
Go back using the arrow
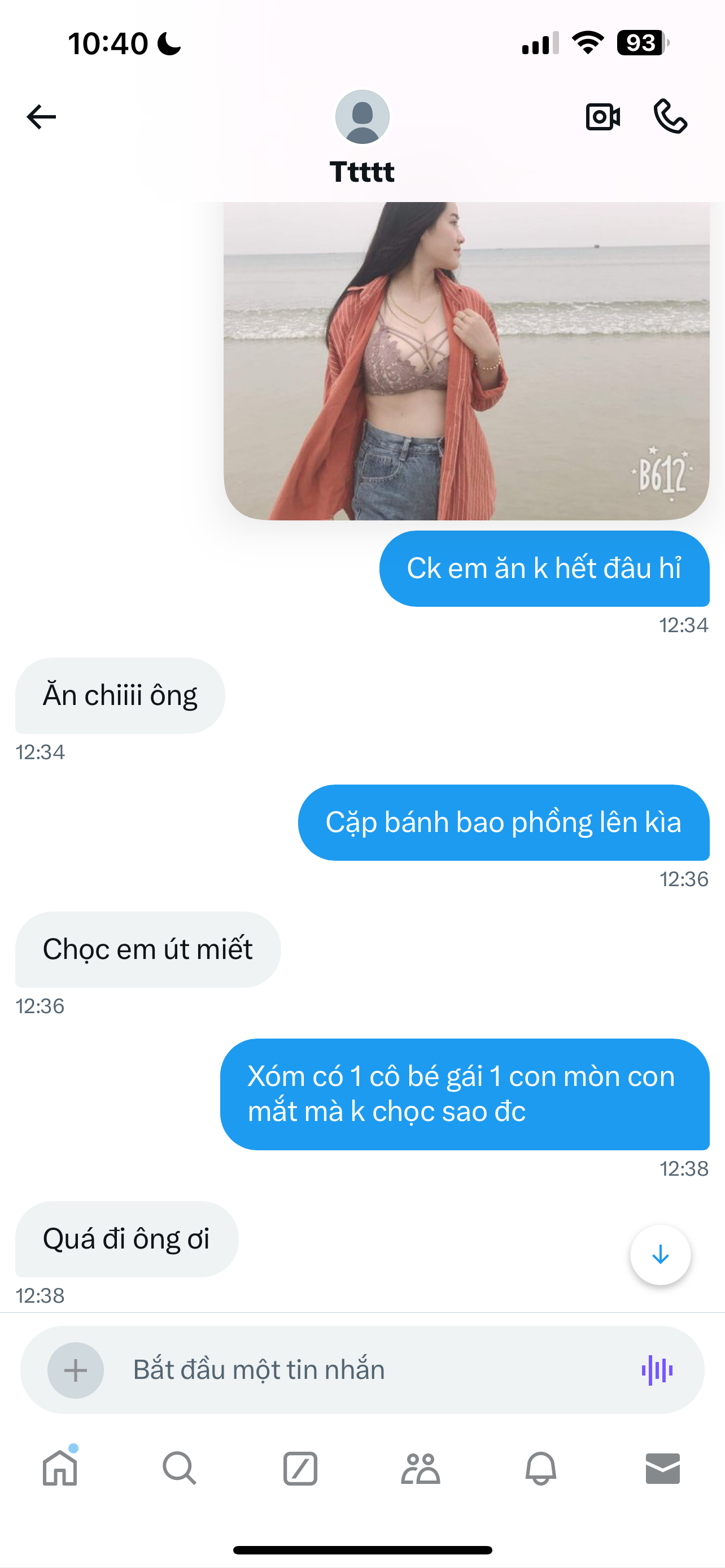pos(41,116)
